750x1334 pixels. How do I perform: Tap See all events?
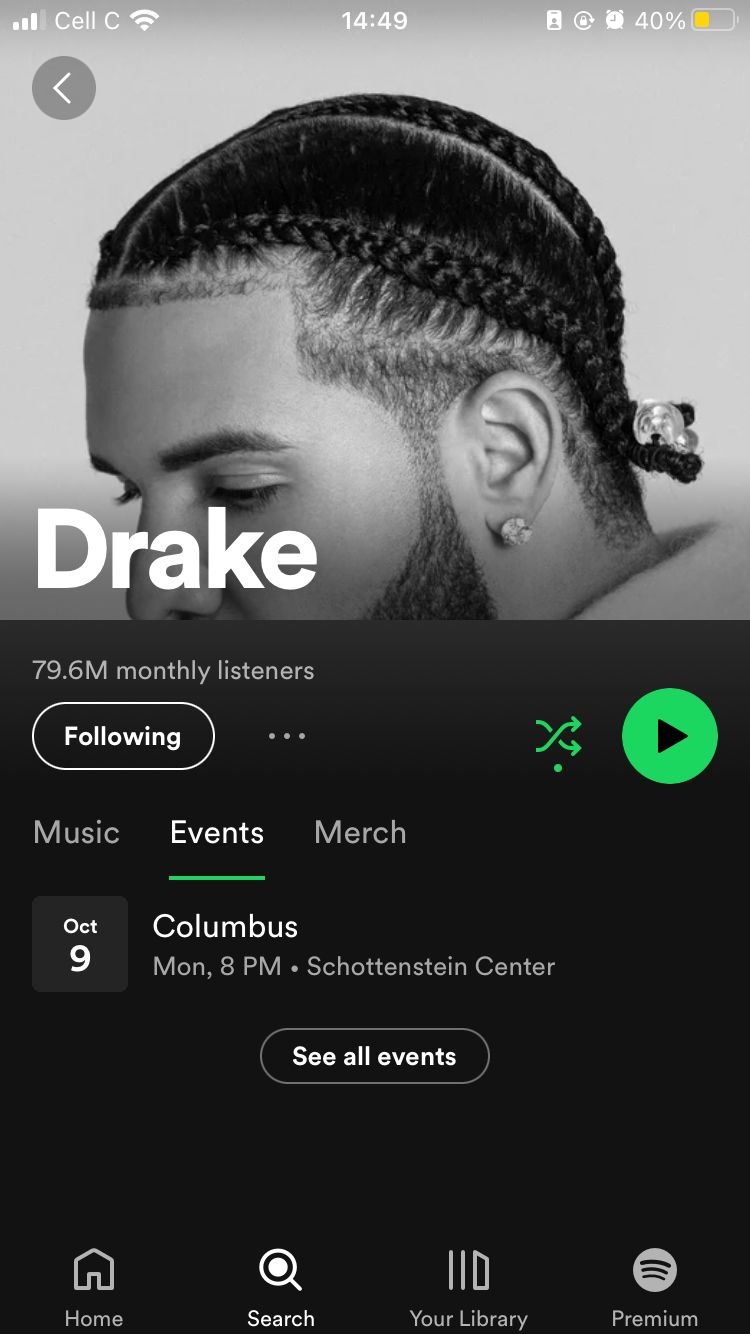(374, 1056)
